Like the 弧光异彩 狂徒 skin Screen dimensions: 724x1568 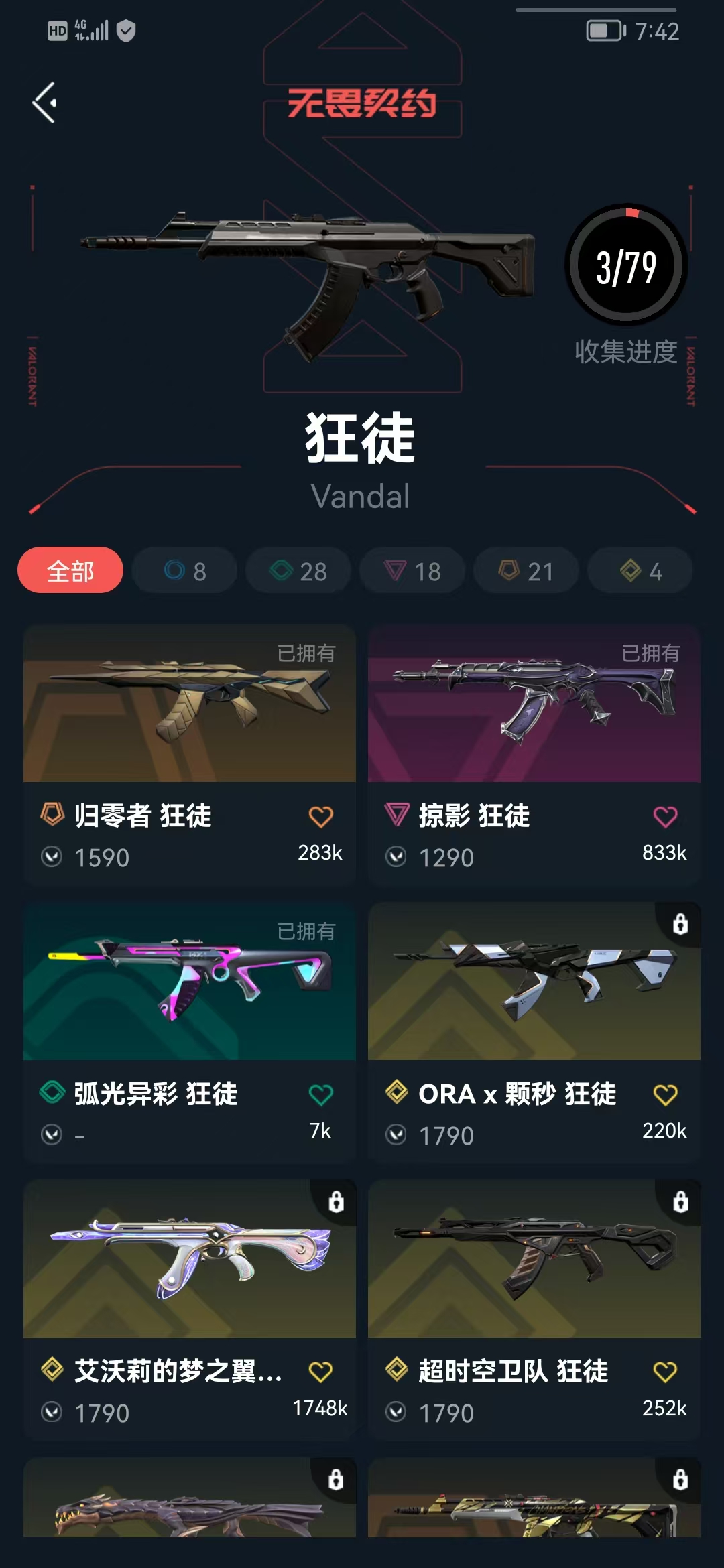point(320,1095)
